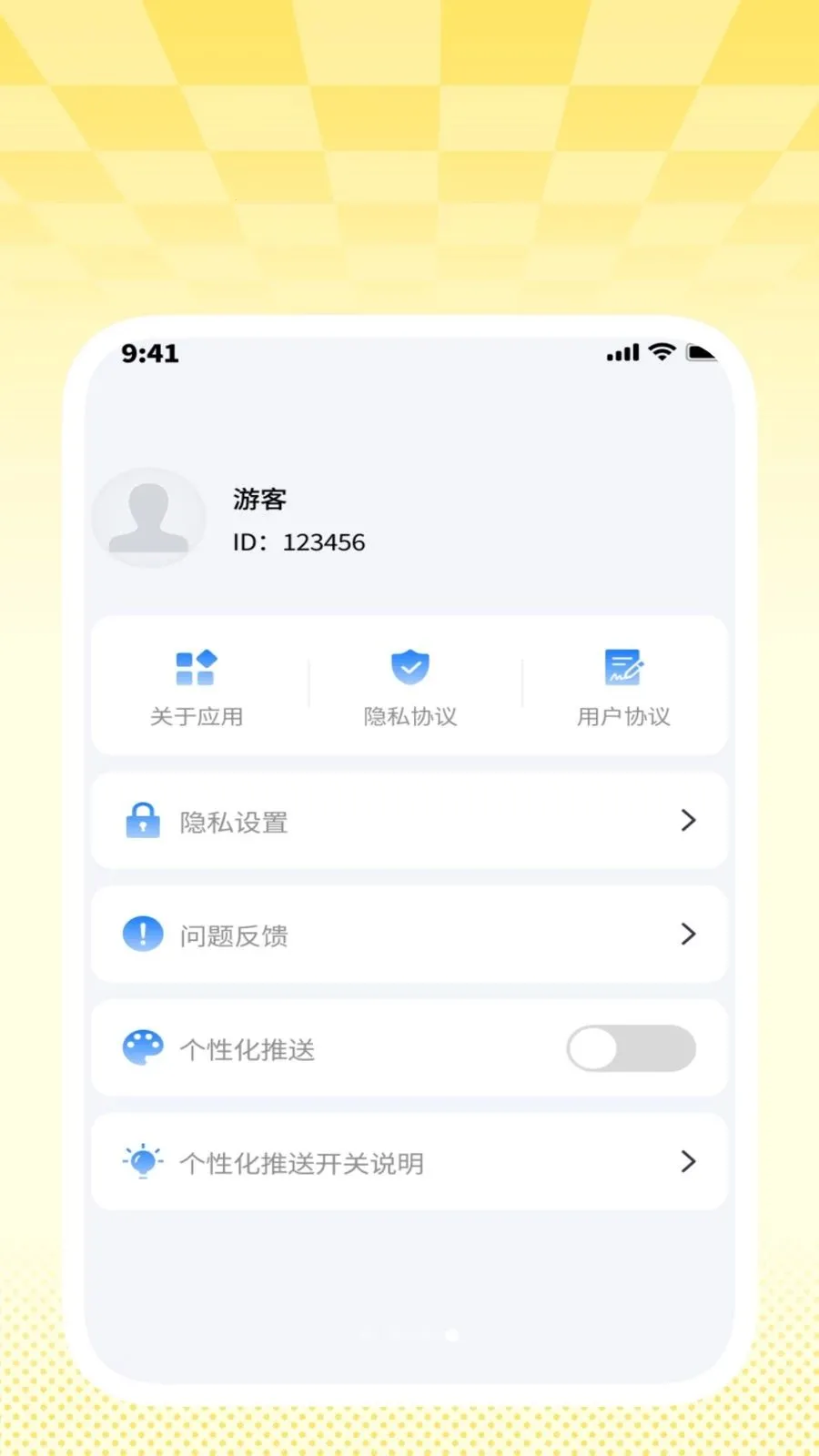The height and width of the screenshot is (1456, 819).
Task: Open the 隐私设置 settings row
Action: click(x=409, y=821)
